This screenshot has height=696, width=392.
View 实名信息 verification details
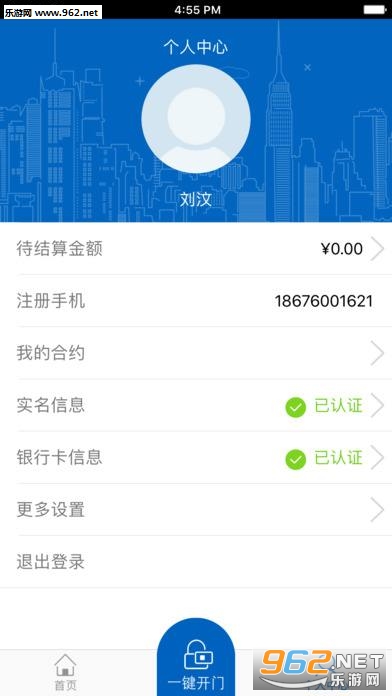pos(196,405)
